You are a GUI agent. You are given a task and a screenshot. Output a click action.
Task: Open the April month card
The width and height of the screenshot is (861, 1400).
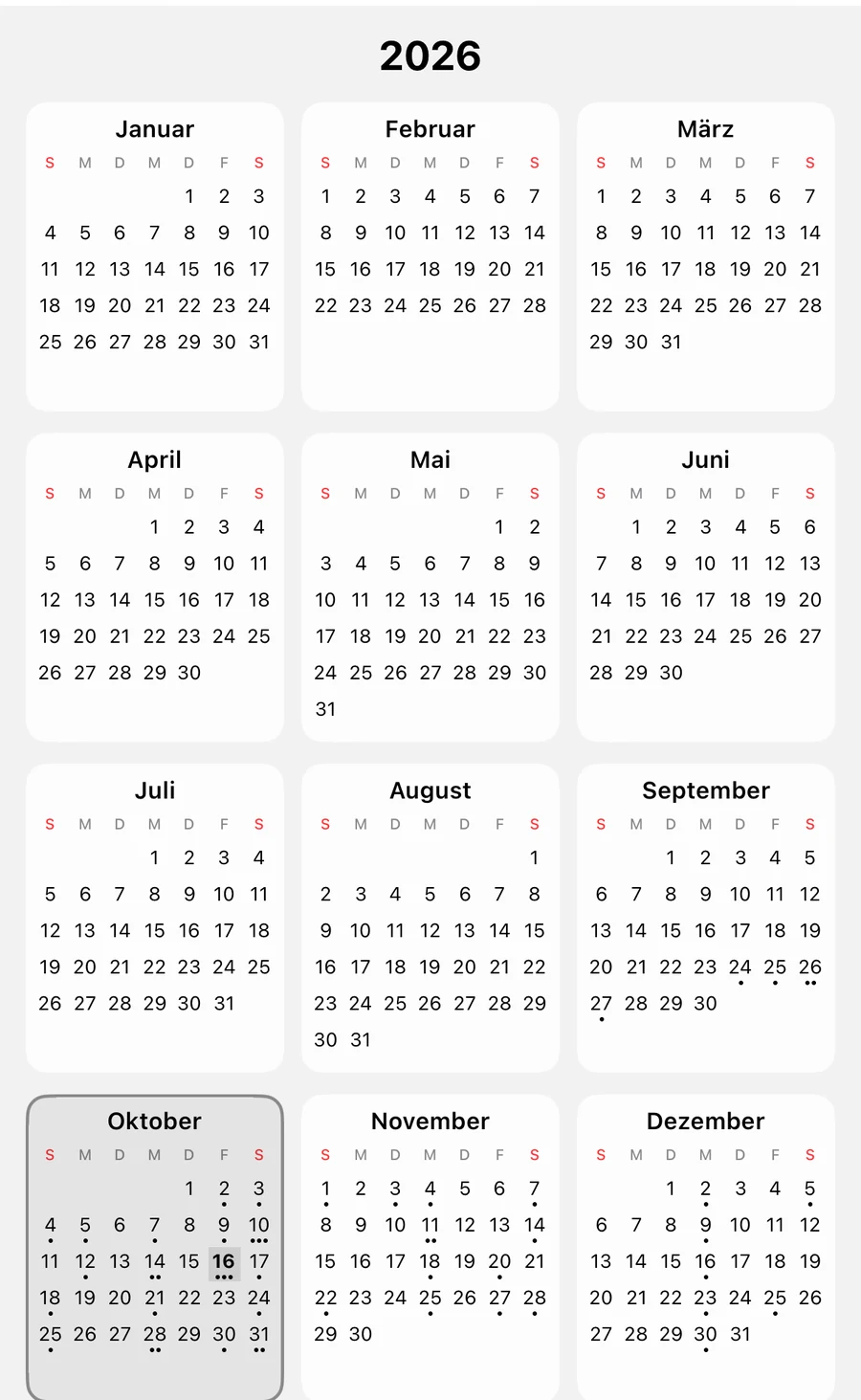pyautogui.click(x=155, y=588)
